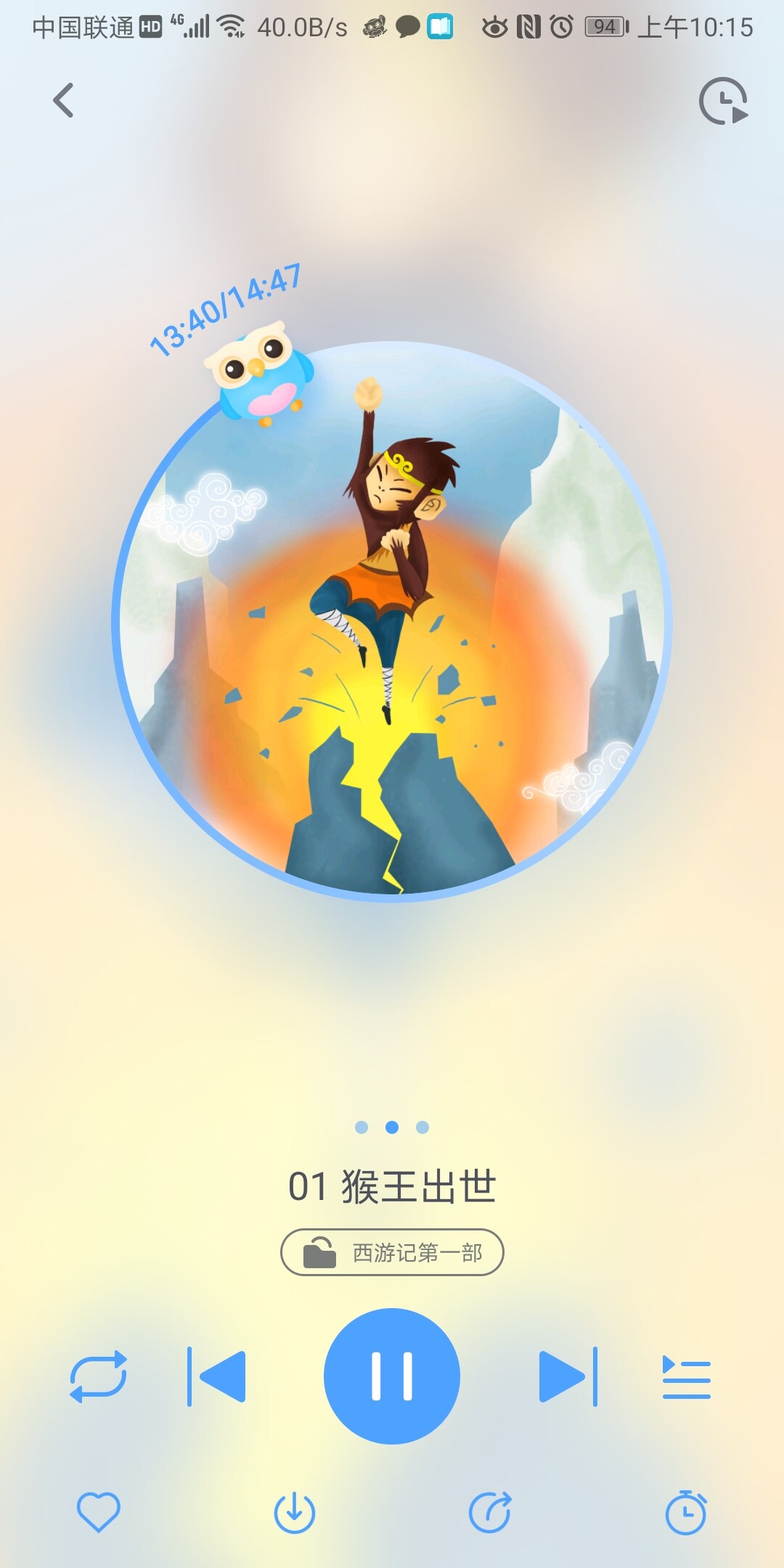The image size is (784, 1568).
Task: Pause the 猴王出世 story
Action: 392,1376
